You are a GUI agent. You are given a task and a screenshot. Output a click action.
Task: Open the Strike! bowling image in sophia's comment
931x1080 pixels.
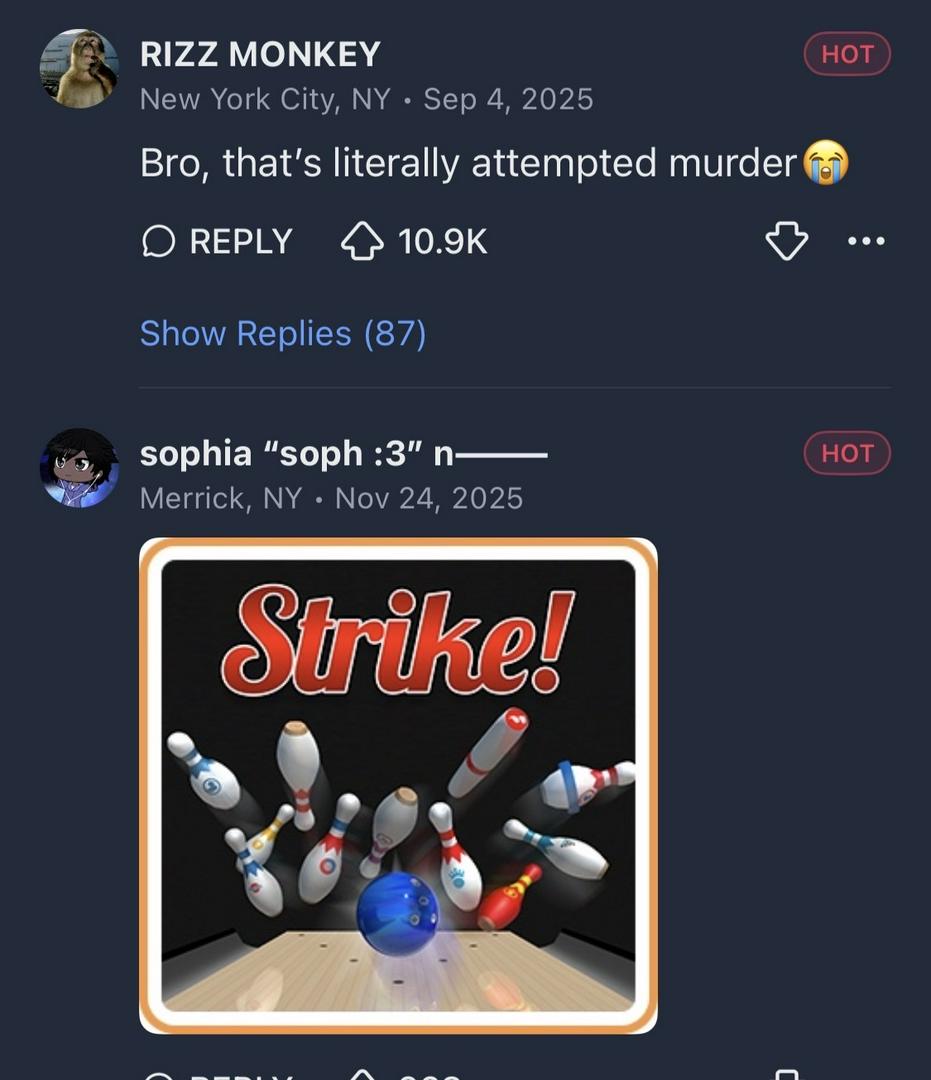coord(398,785)
